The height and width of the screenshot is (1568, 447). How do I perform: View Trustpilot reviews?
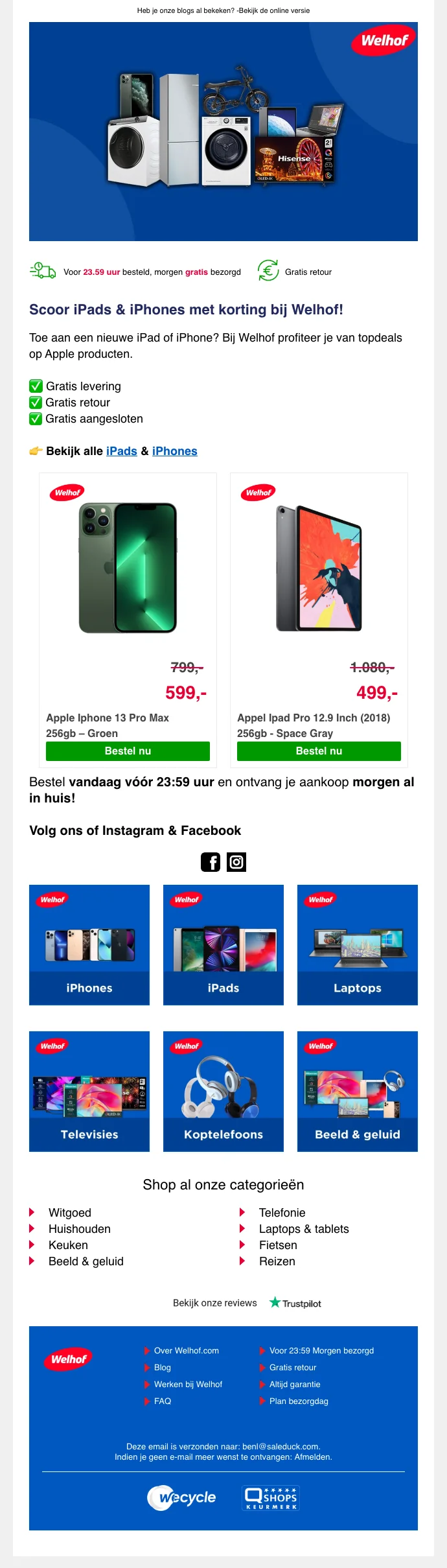295,1303
